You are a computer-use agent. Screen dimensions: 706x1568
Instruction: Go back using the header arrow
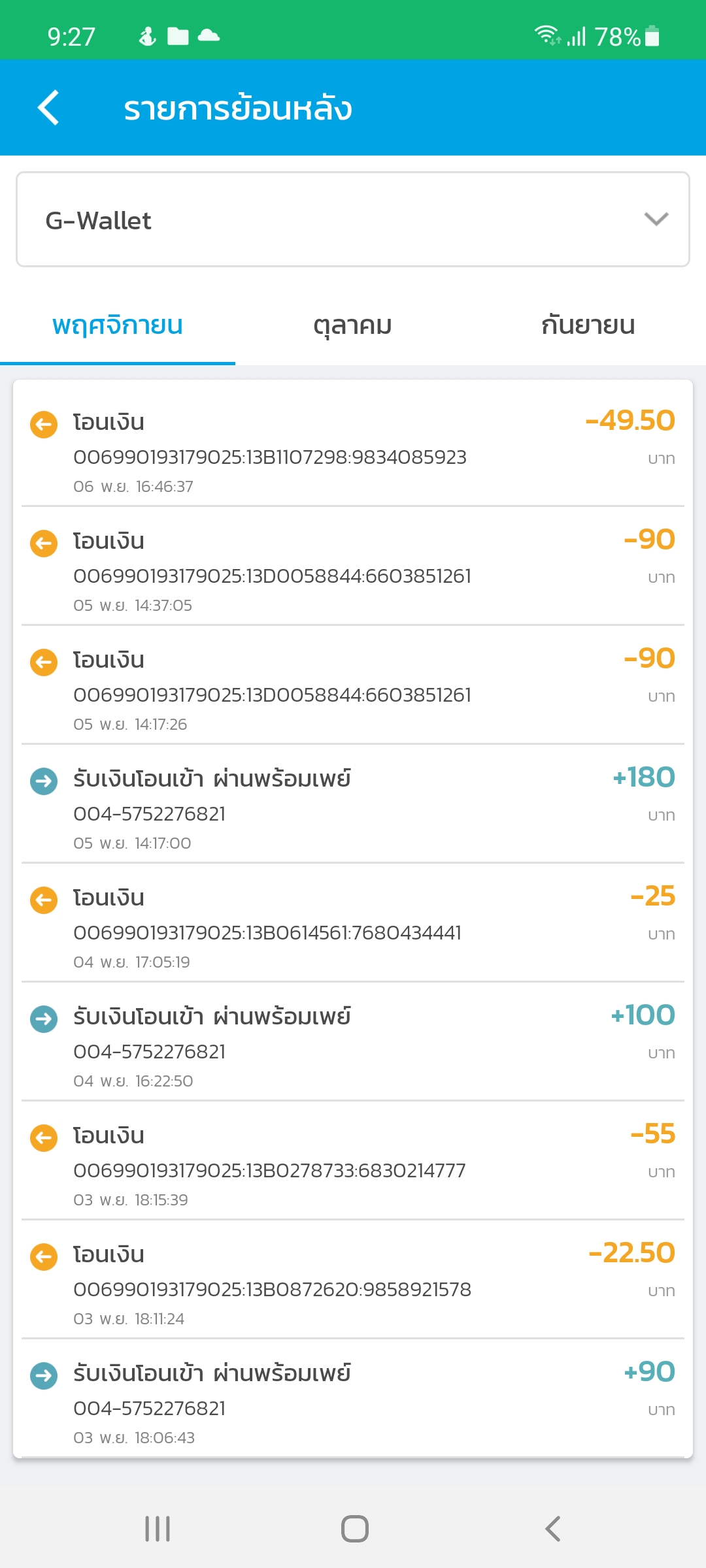click(x=49, y=108)
